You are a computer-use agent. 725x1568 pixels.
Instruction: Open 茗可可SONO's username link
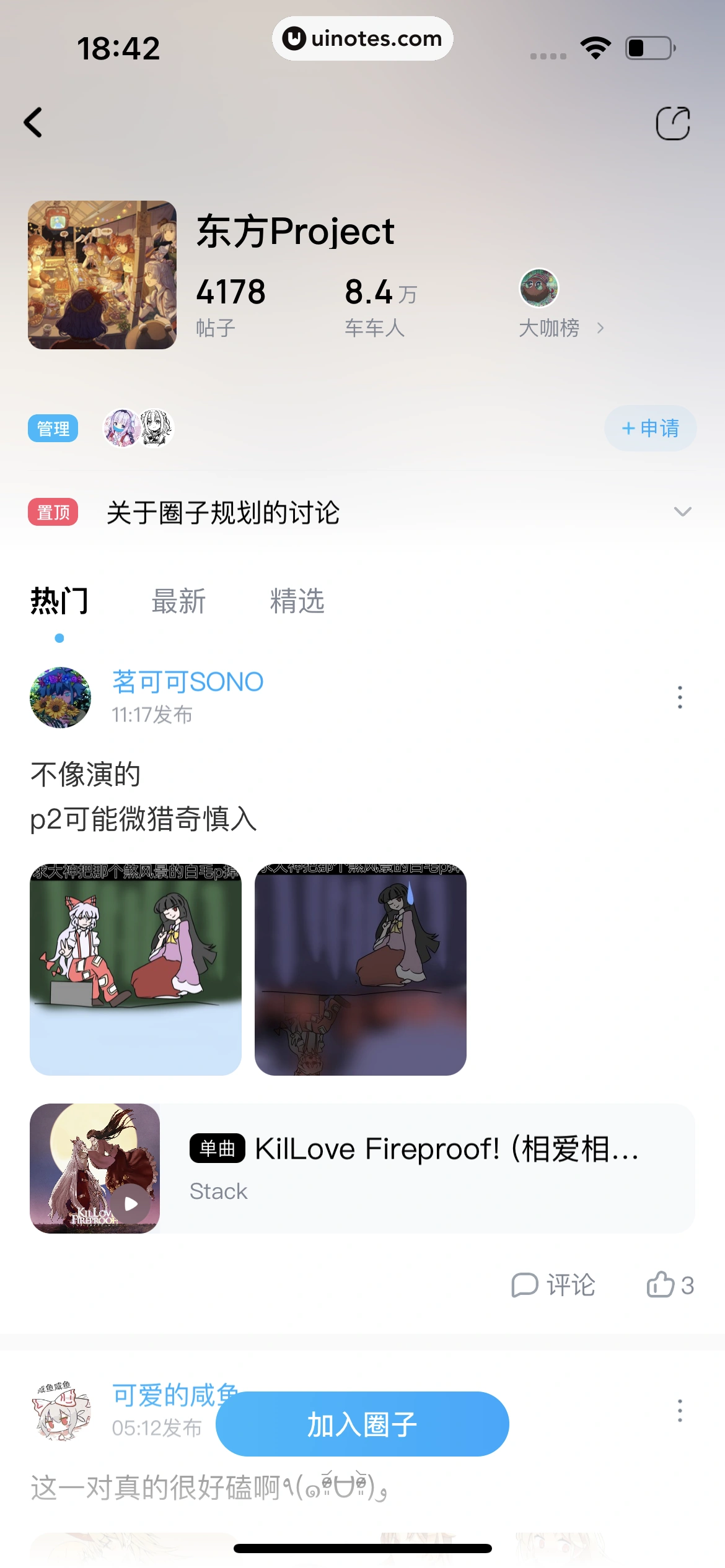pyautogui.click(x=188, y=680)
